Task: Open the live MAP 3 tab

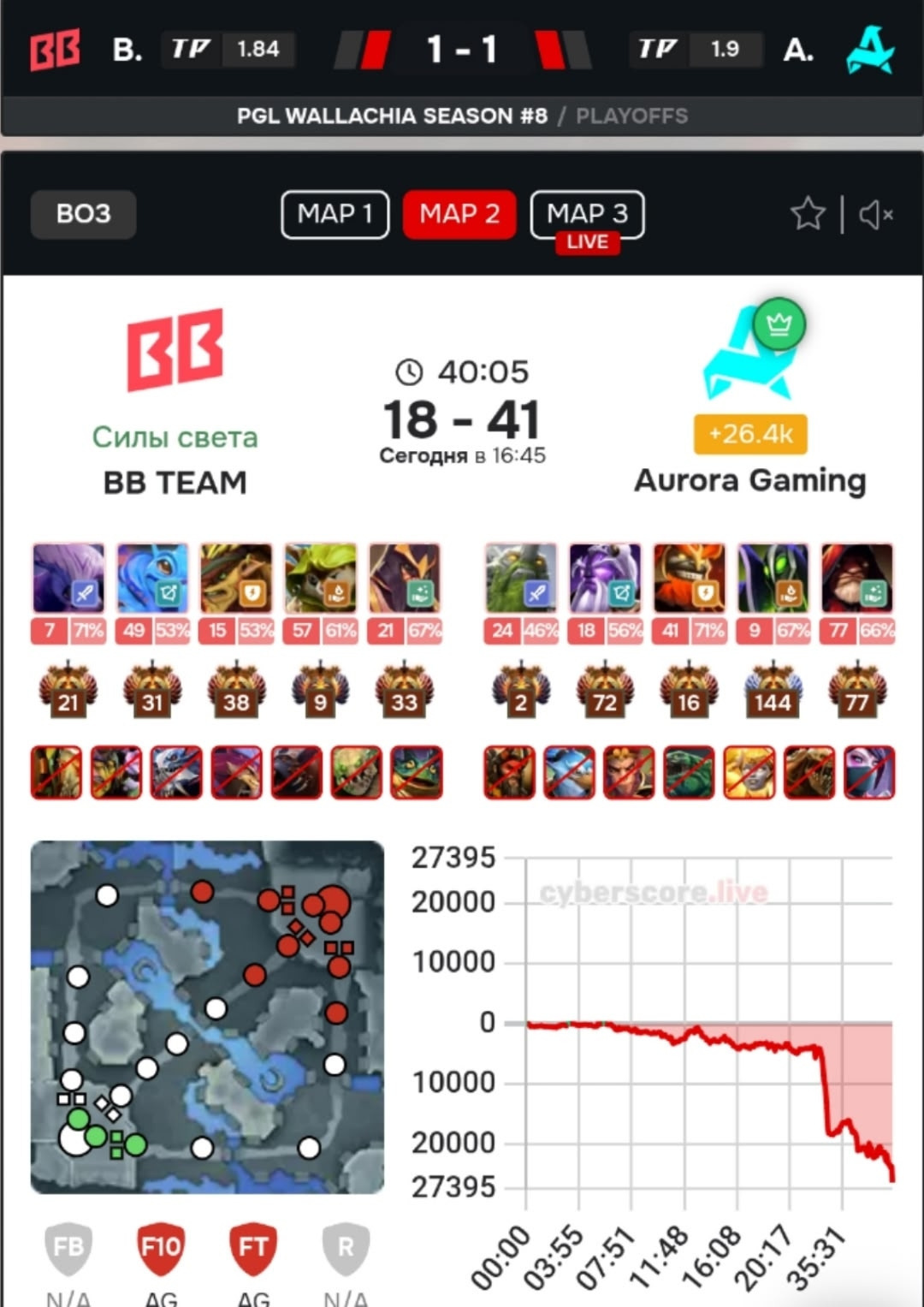Action: point(587,214)
